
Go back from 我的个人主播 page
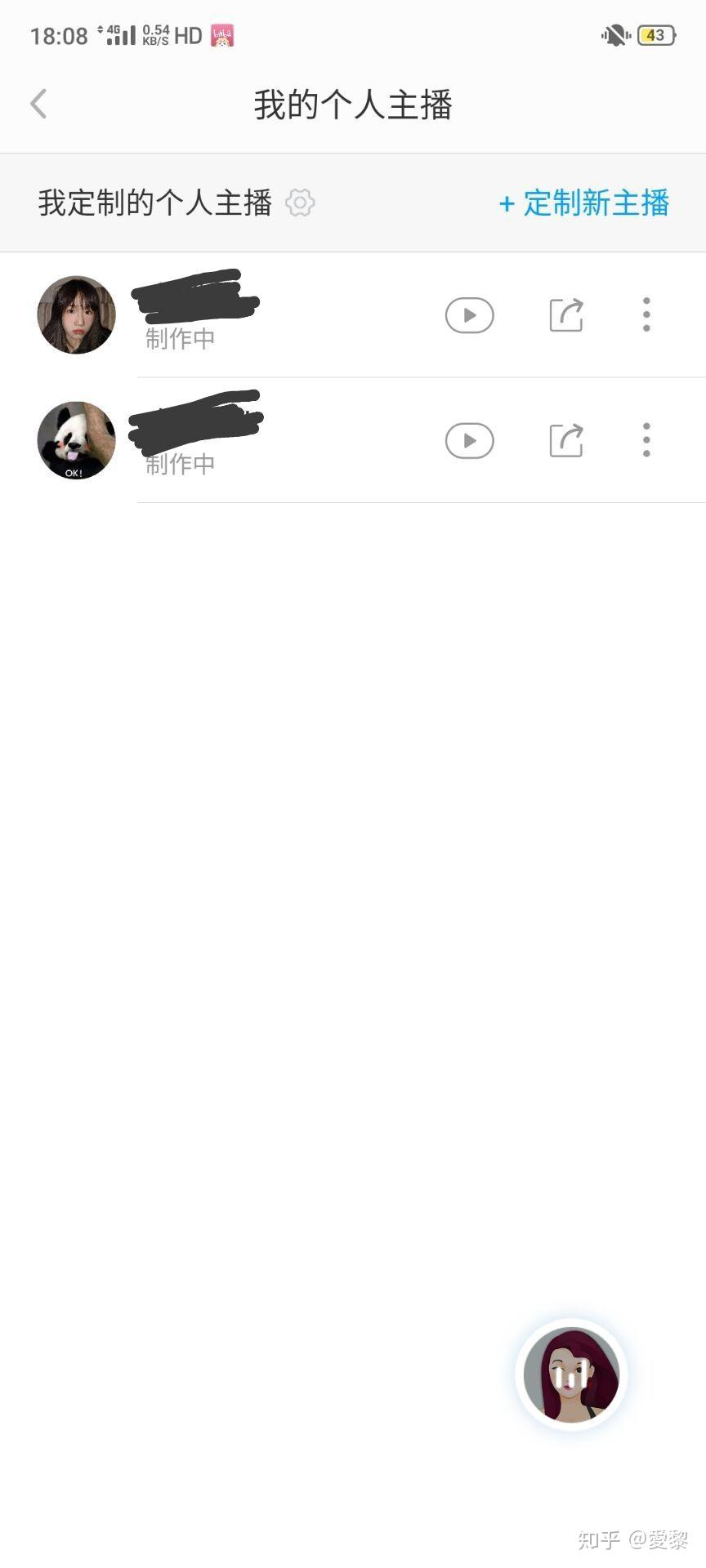(x=38, y=104)
